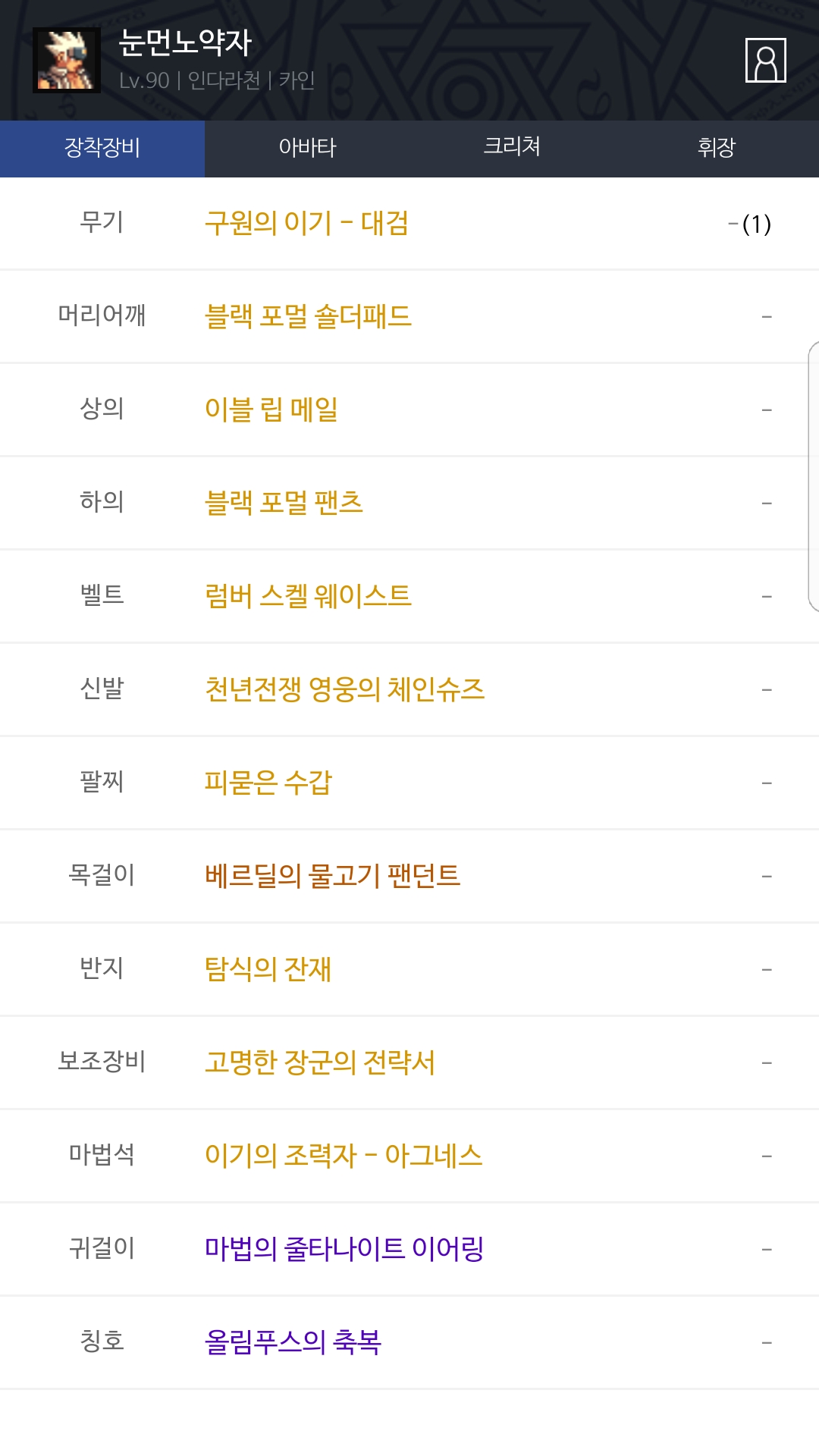Image resolution: width=819 pixels, height=1456 pixels.
Task: Open the character profile icon
Action: click(765, 60)
